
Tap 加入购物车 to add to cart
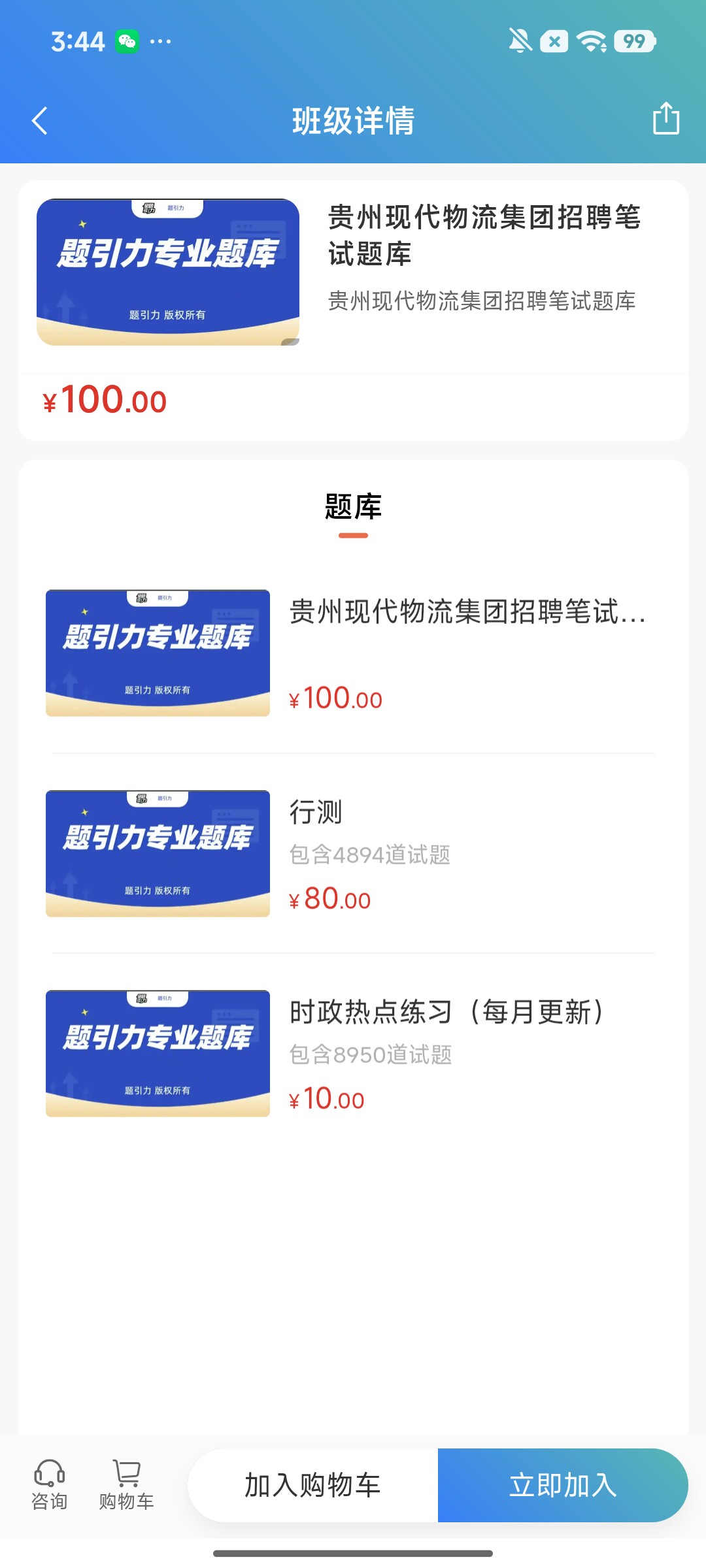tap(313, 1485)
